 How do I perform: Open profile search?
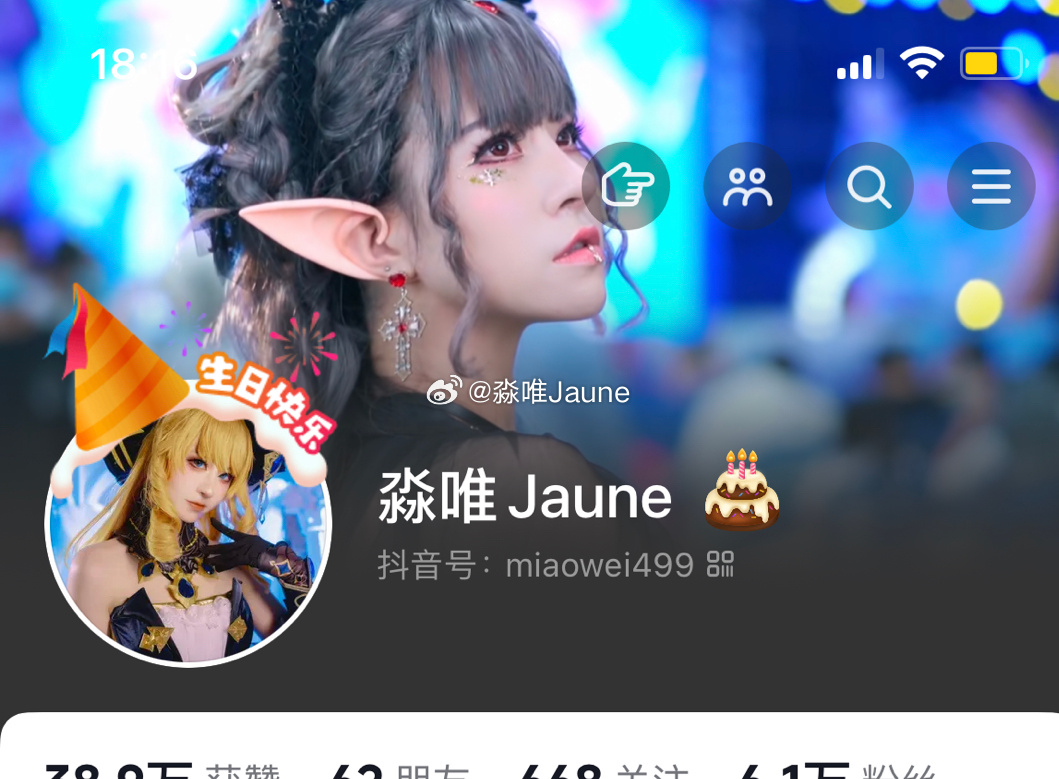tap(869, 186)
